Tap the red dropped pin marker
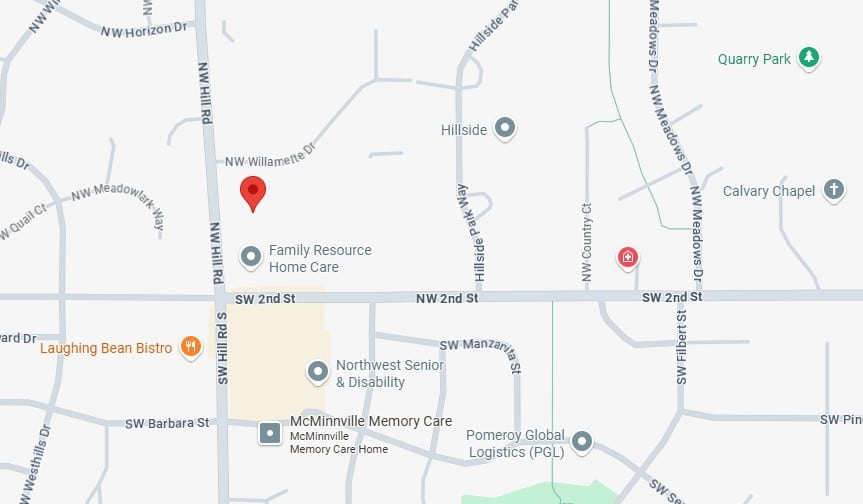 tap(253, 192)
